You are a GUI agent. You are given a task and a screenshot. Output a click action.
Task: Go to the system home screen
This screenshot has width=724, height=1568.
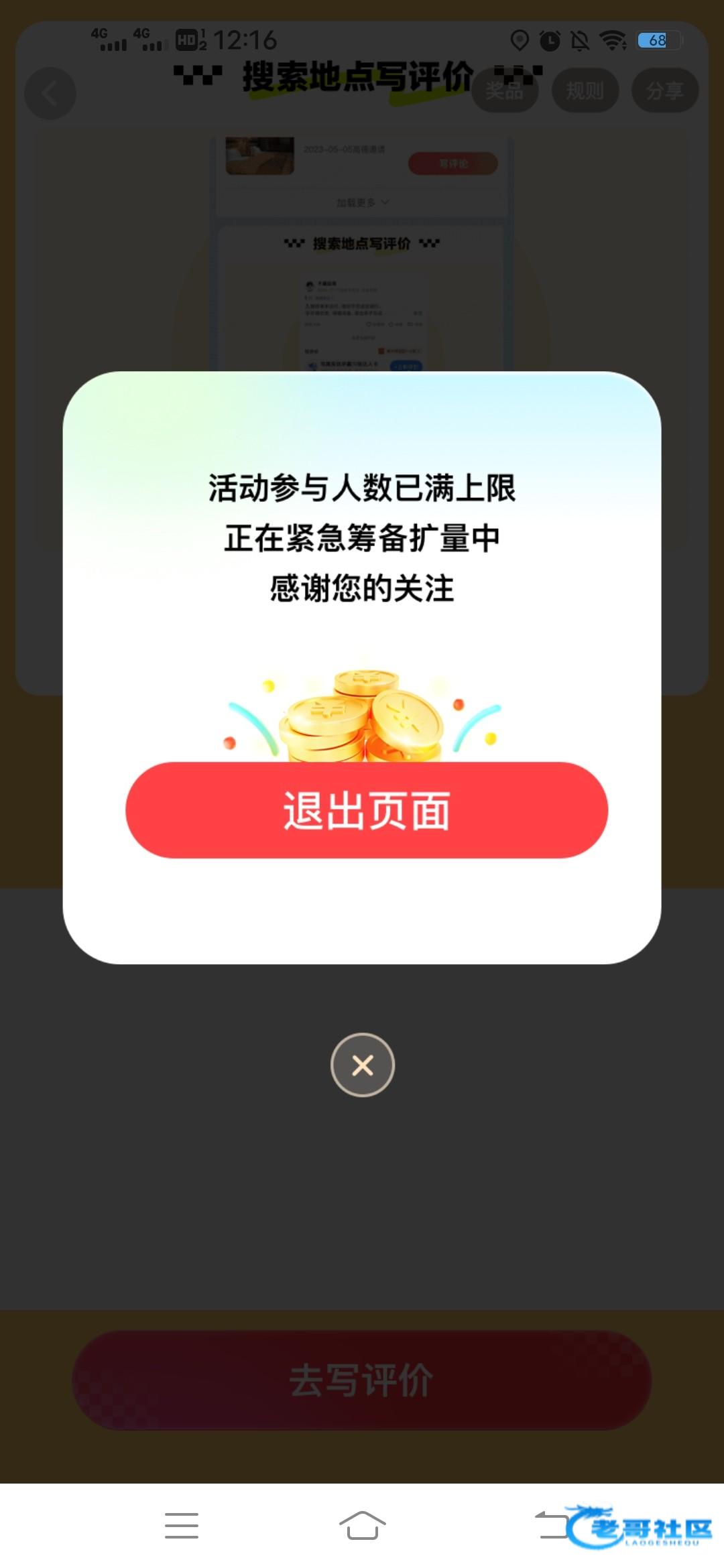point(362,1526)
